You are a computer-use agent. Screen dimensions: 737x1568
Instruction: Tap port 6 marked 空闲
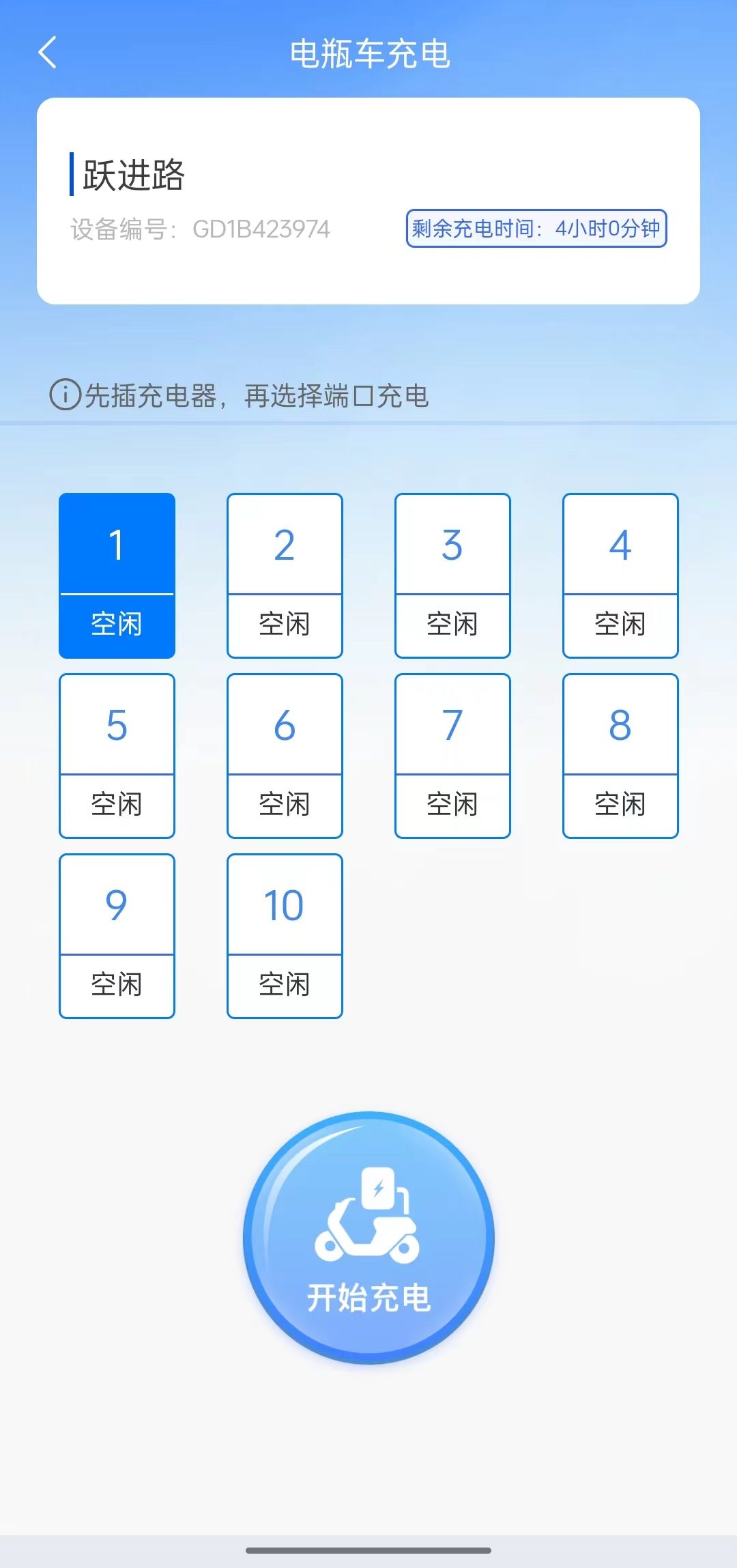tap(285, 756)
